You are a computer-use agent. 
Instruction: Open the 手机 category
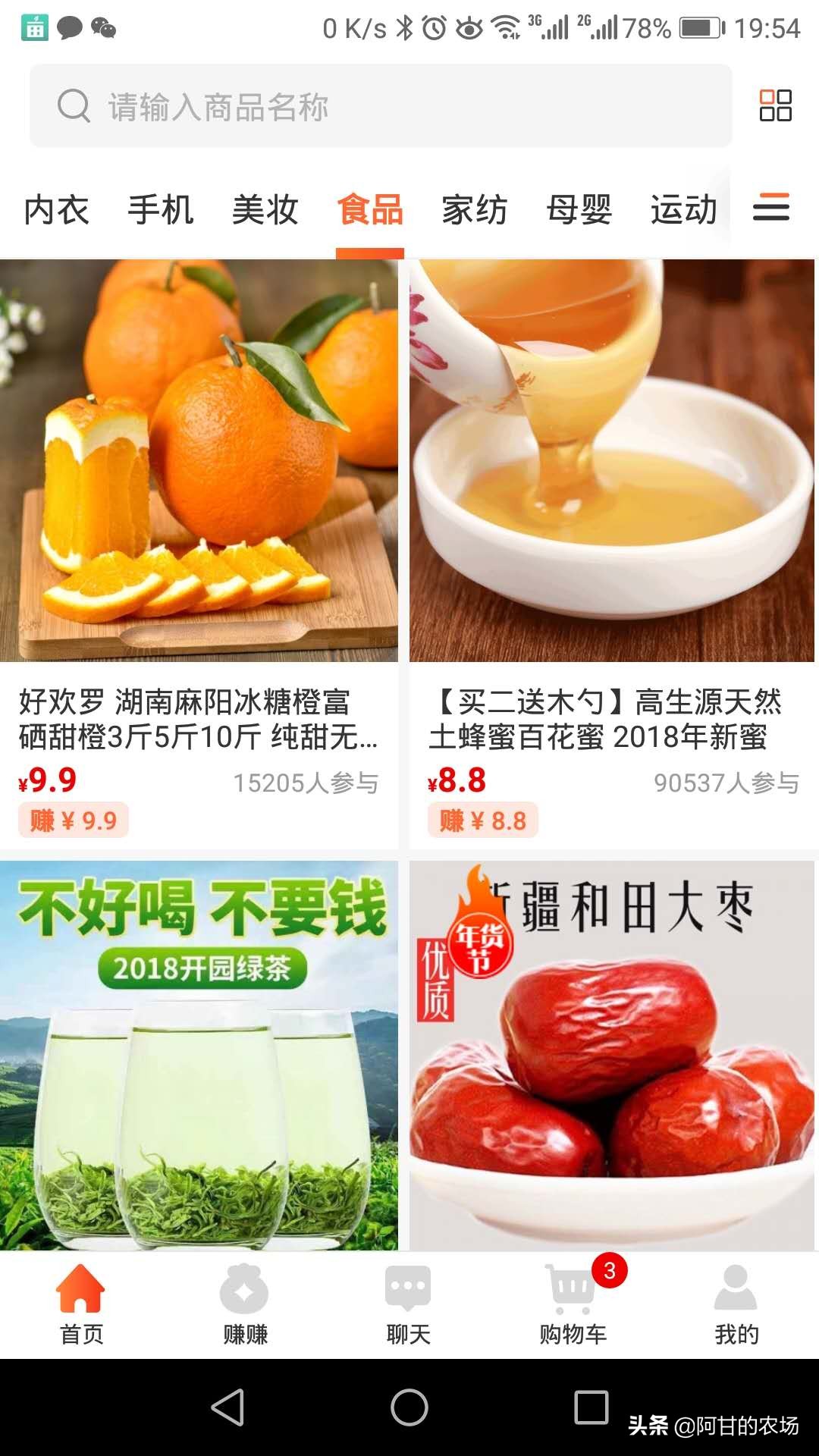[x=161, y=211]
